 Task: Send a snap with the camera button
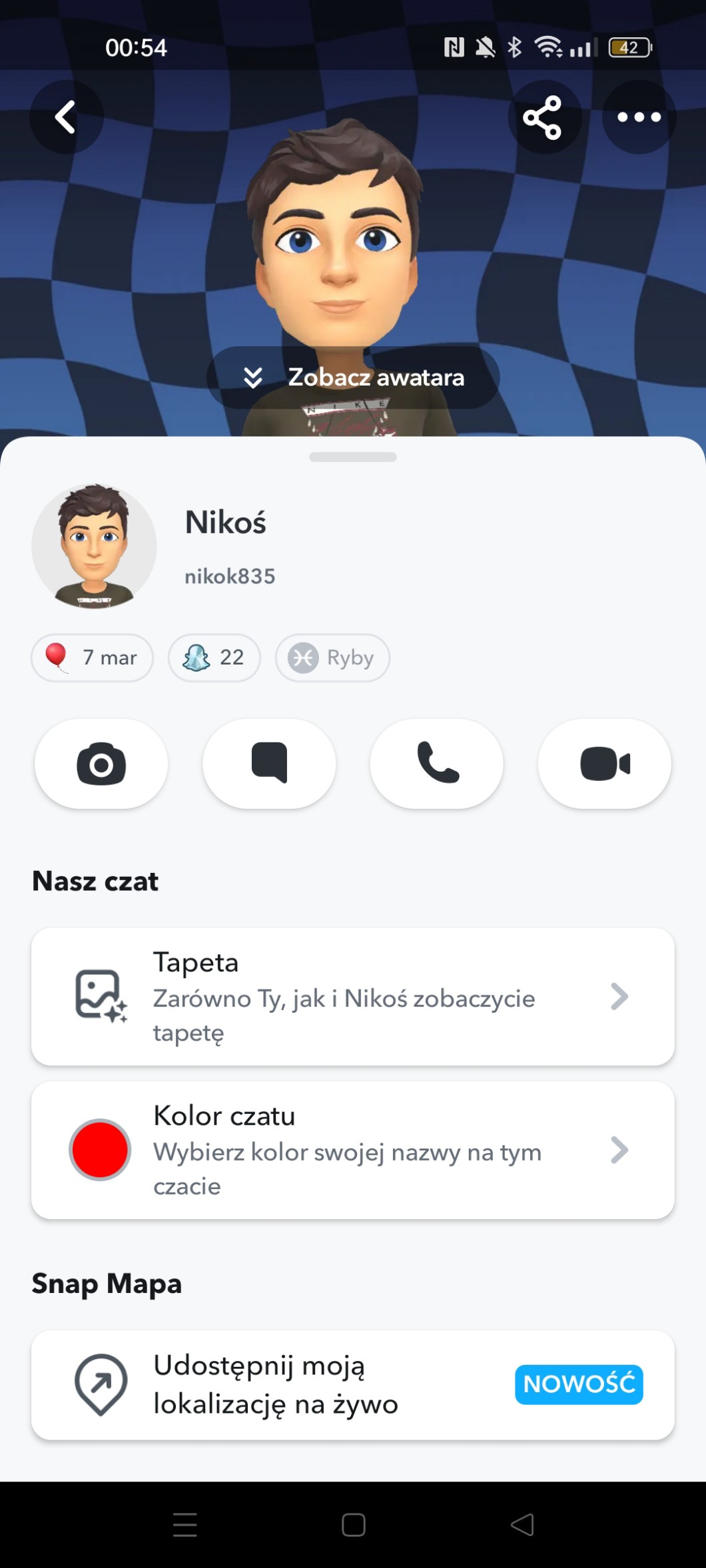click(x=101, y=764)
